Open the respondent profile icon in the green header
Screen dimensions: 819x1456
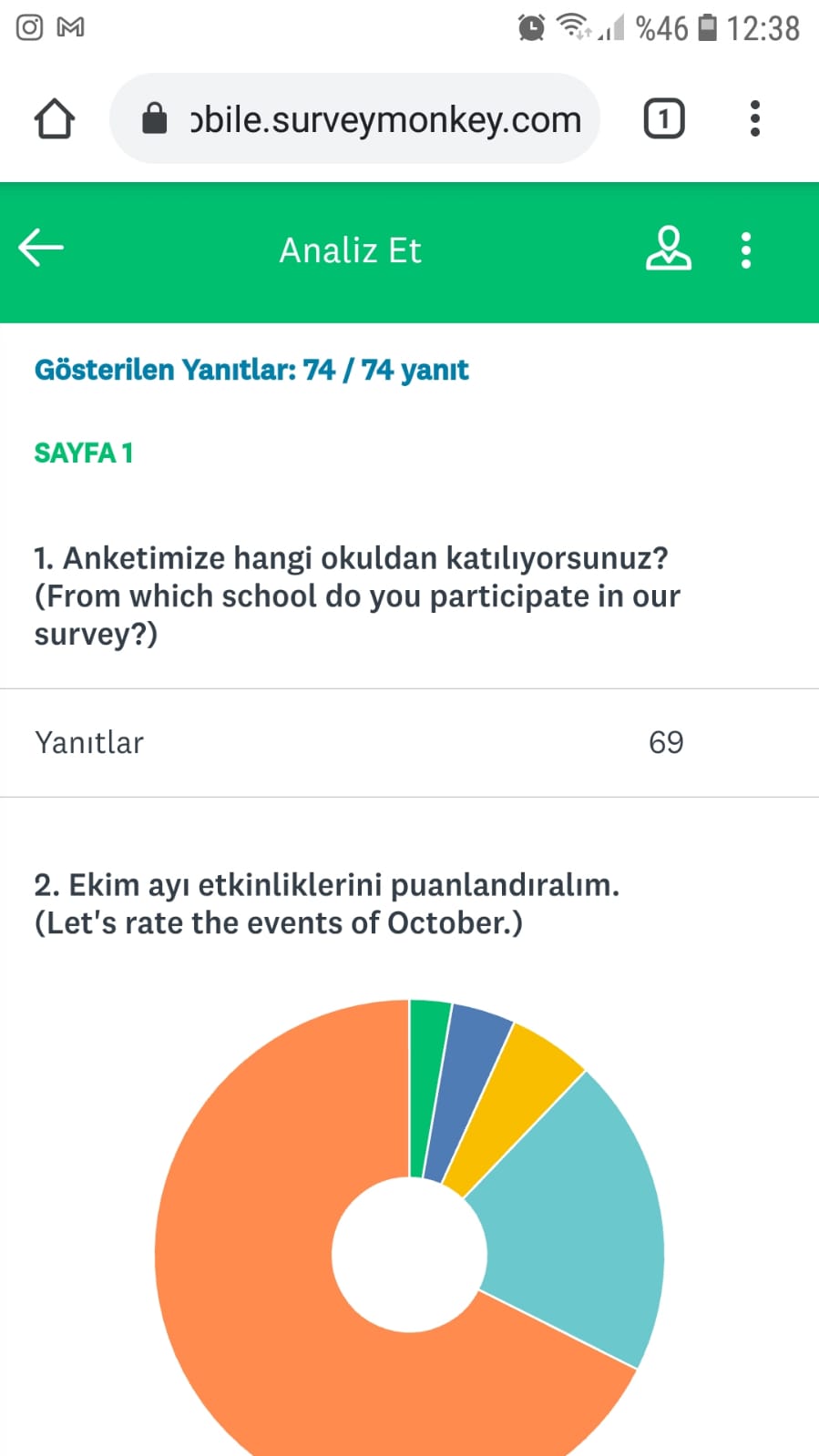670,249
